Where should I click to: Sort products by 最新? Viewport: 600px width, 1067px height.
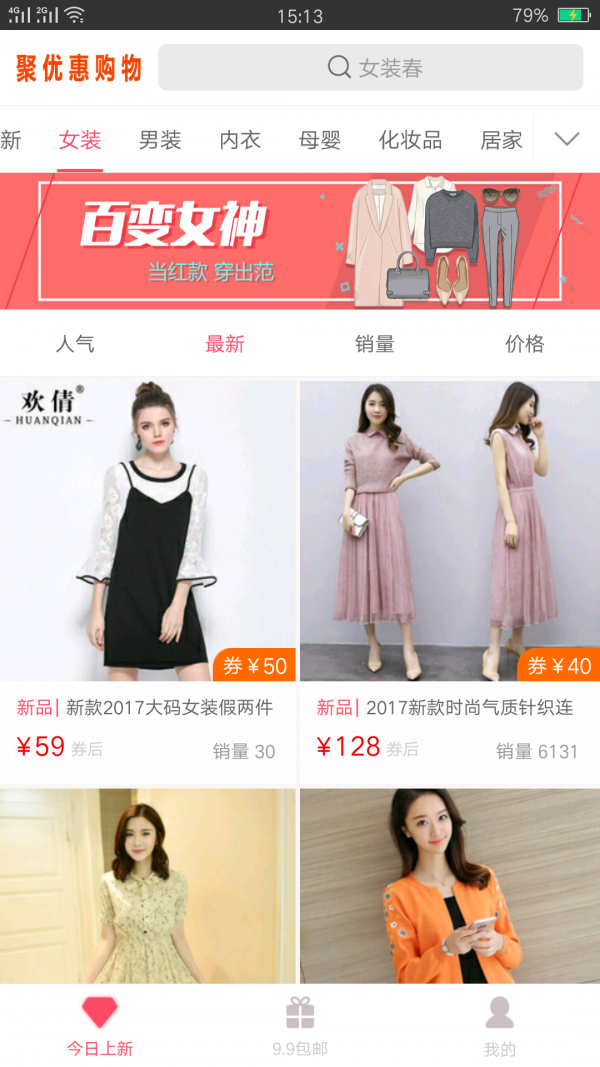coord(225,344)
